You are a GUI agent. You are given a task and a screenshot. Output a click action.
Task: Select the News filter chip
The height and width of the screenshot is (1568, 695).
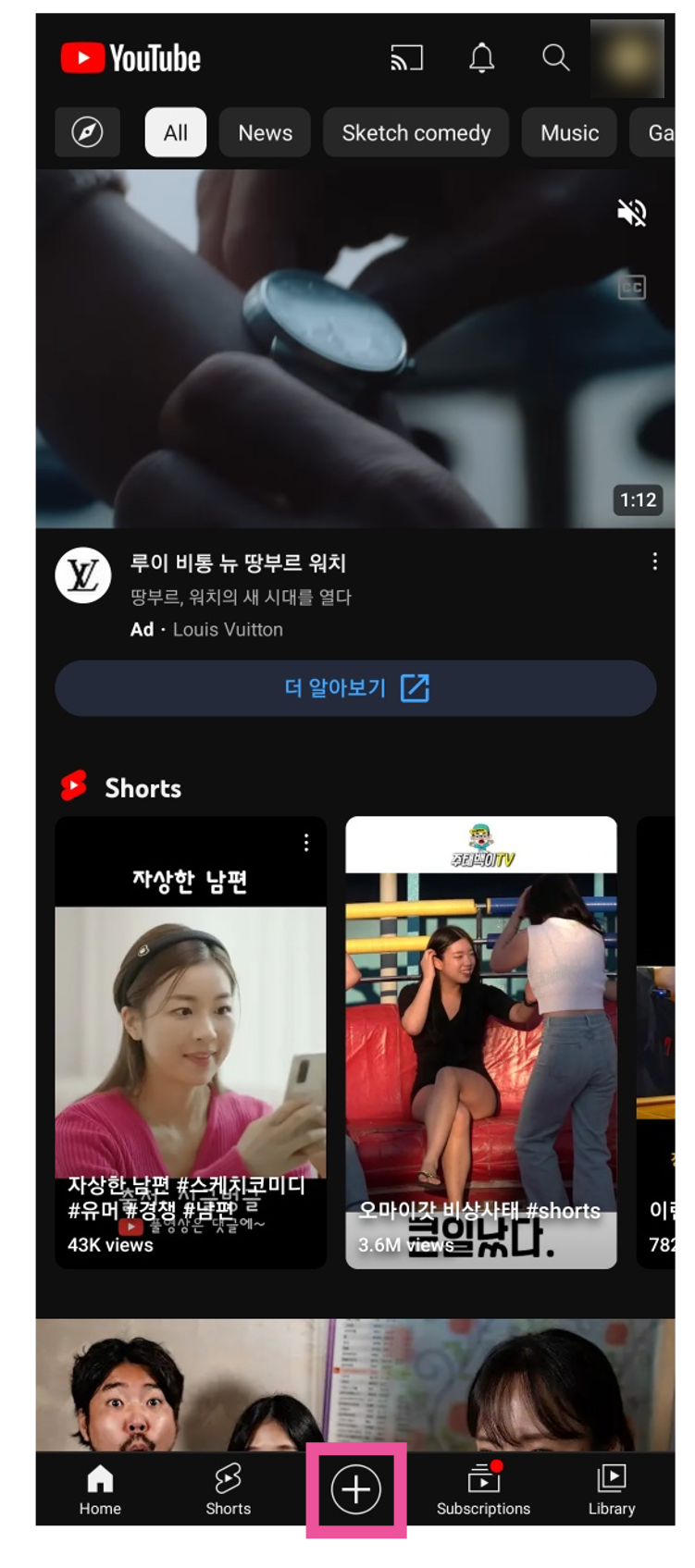click(x=265, y=132)
